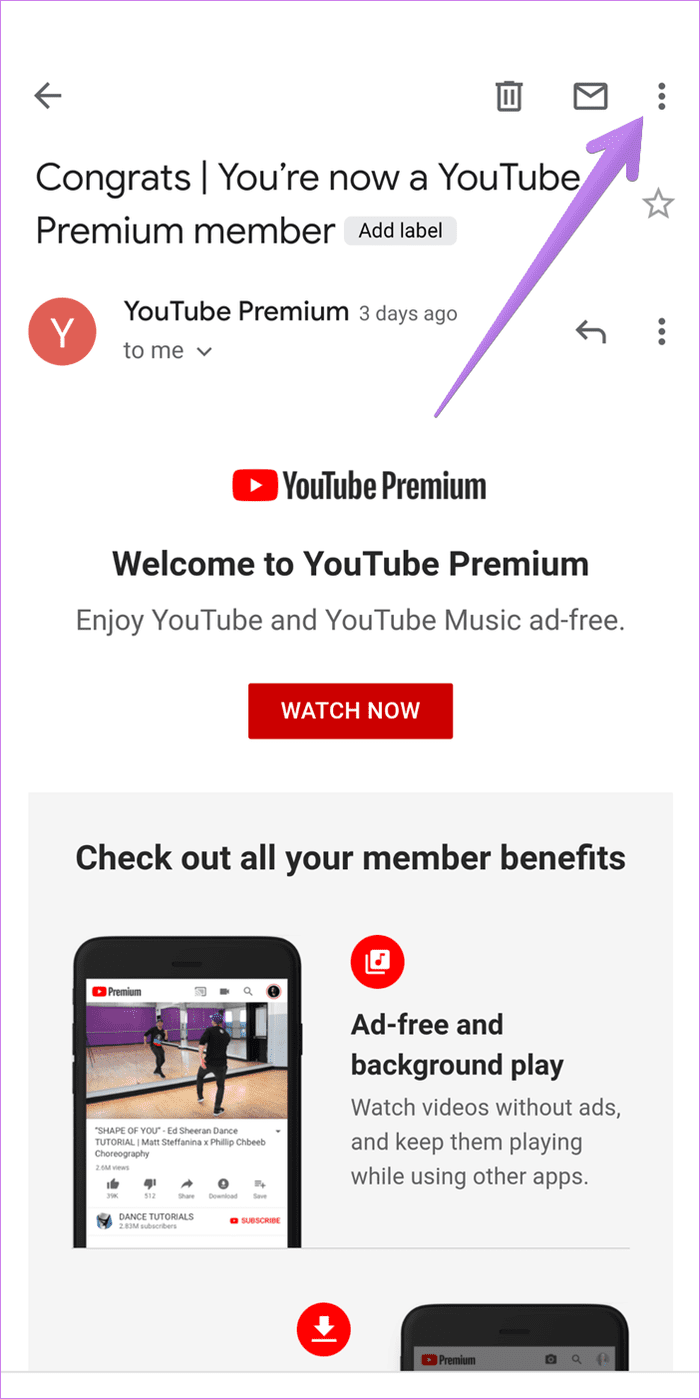
Task: Reply to YouTube Premium message
Action: coord(591,331)
